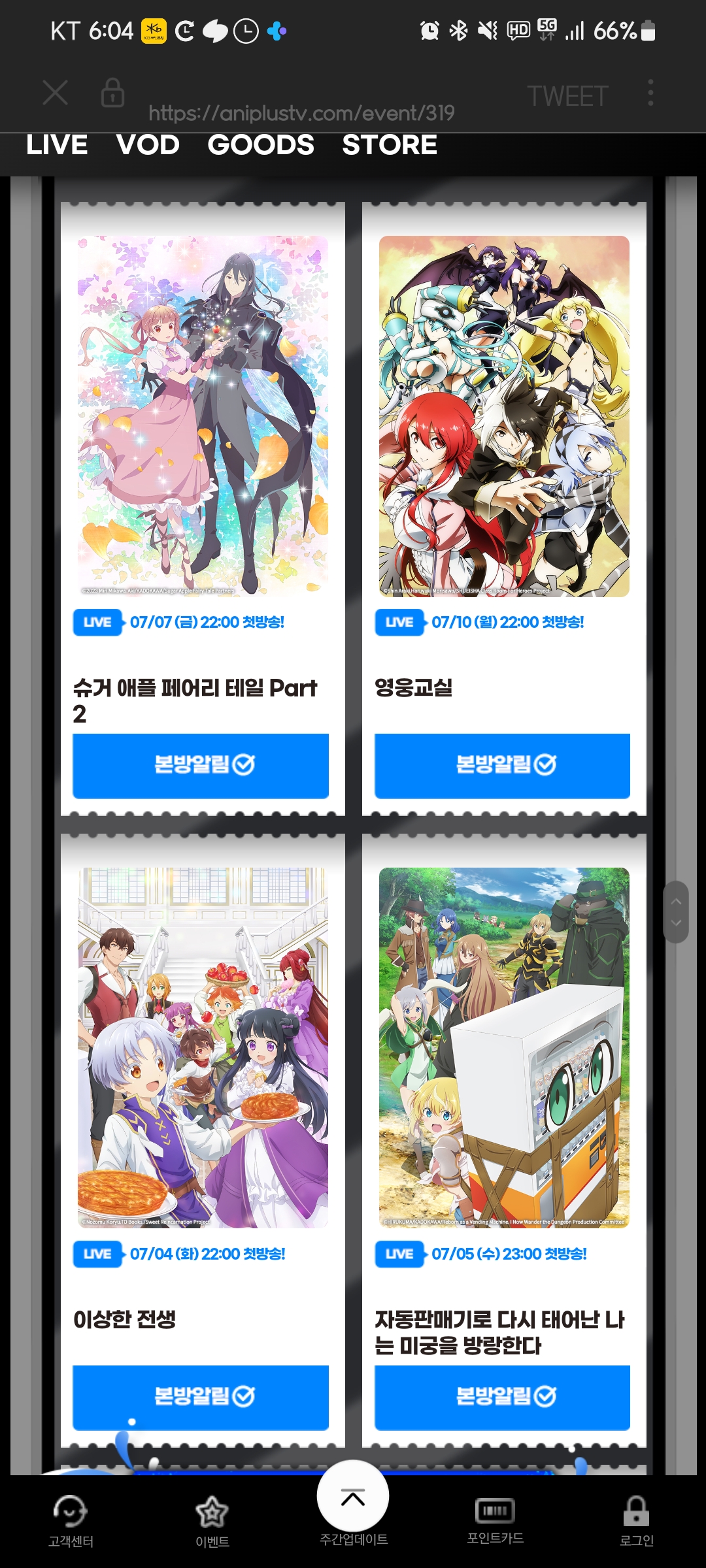Screen dimensions: 706x1568
Task: Tap the page URL address bar
Action: pyautogui.click(x=301, y=112)
